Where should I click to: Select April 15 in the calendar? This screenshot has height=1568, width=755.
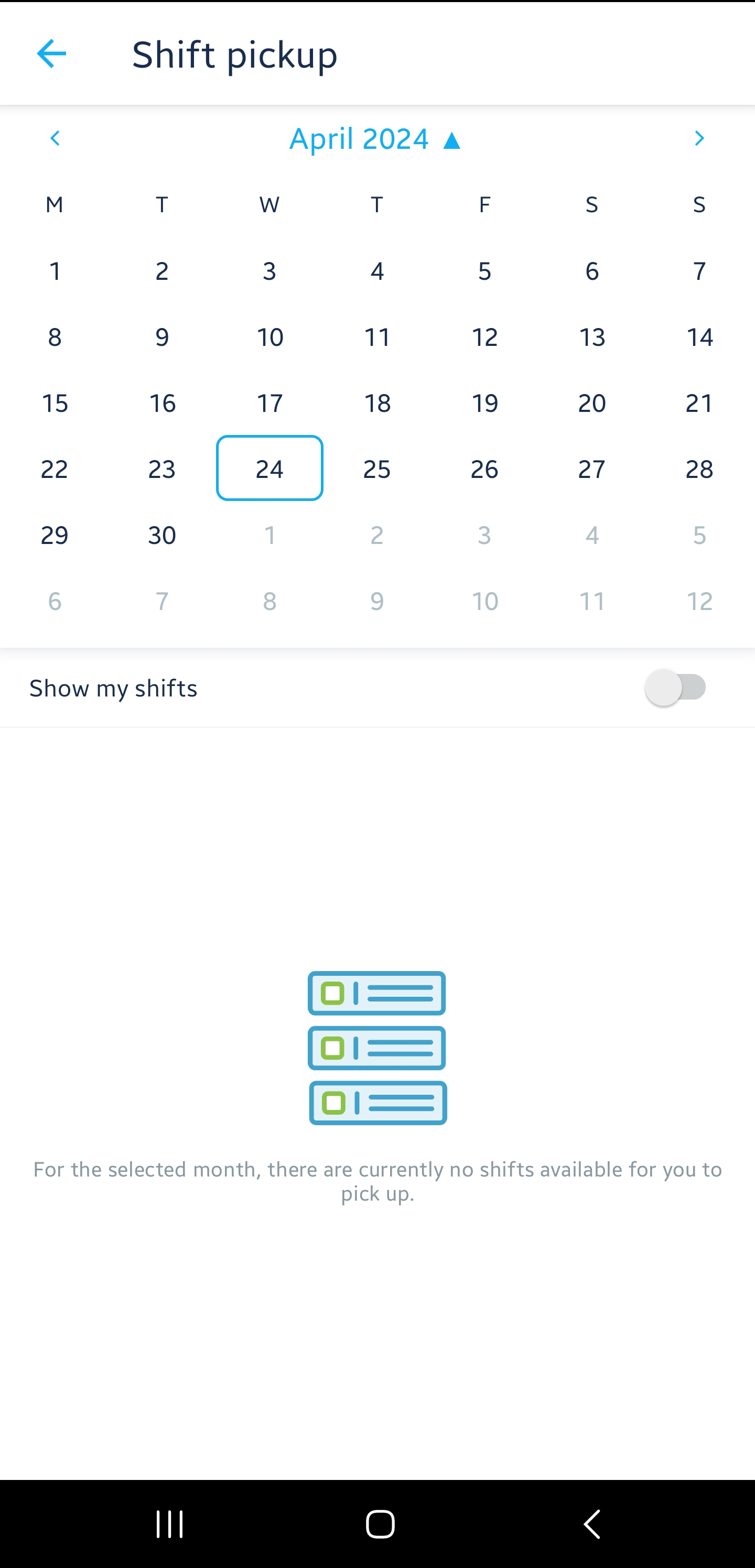click(x=55, y=403)
